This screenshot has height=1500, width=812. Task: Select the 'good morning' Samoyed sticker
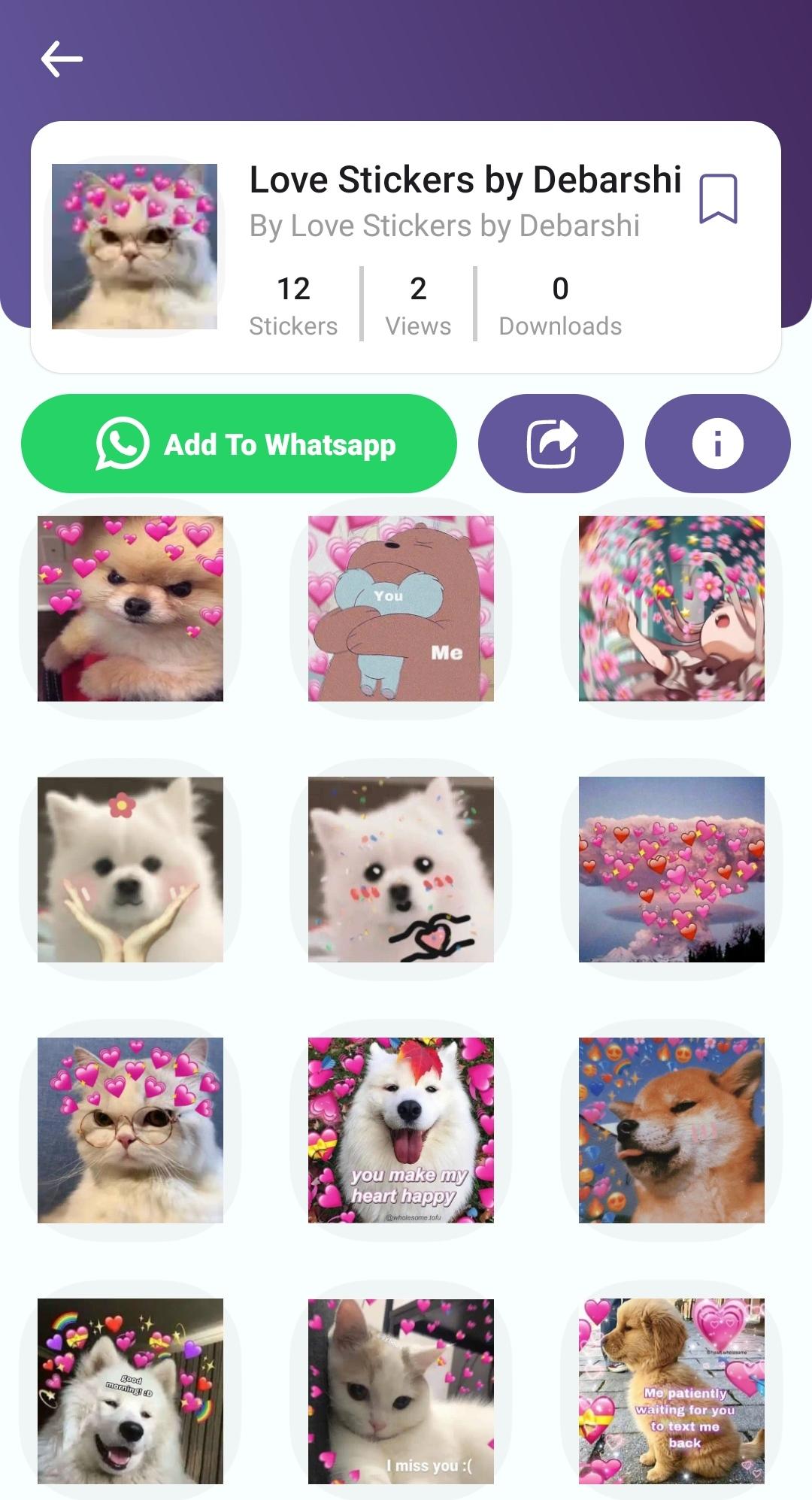coord(130,1391)
